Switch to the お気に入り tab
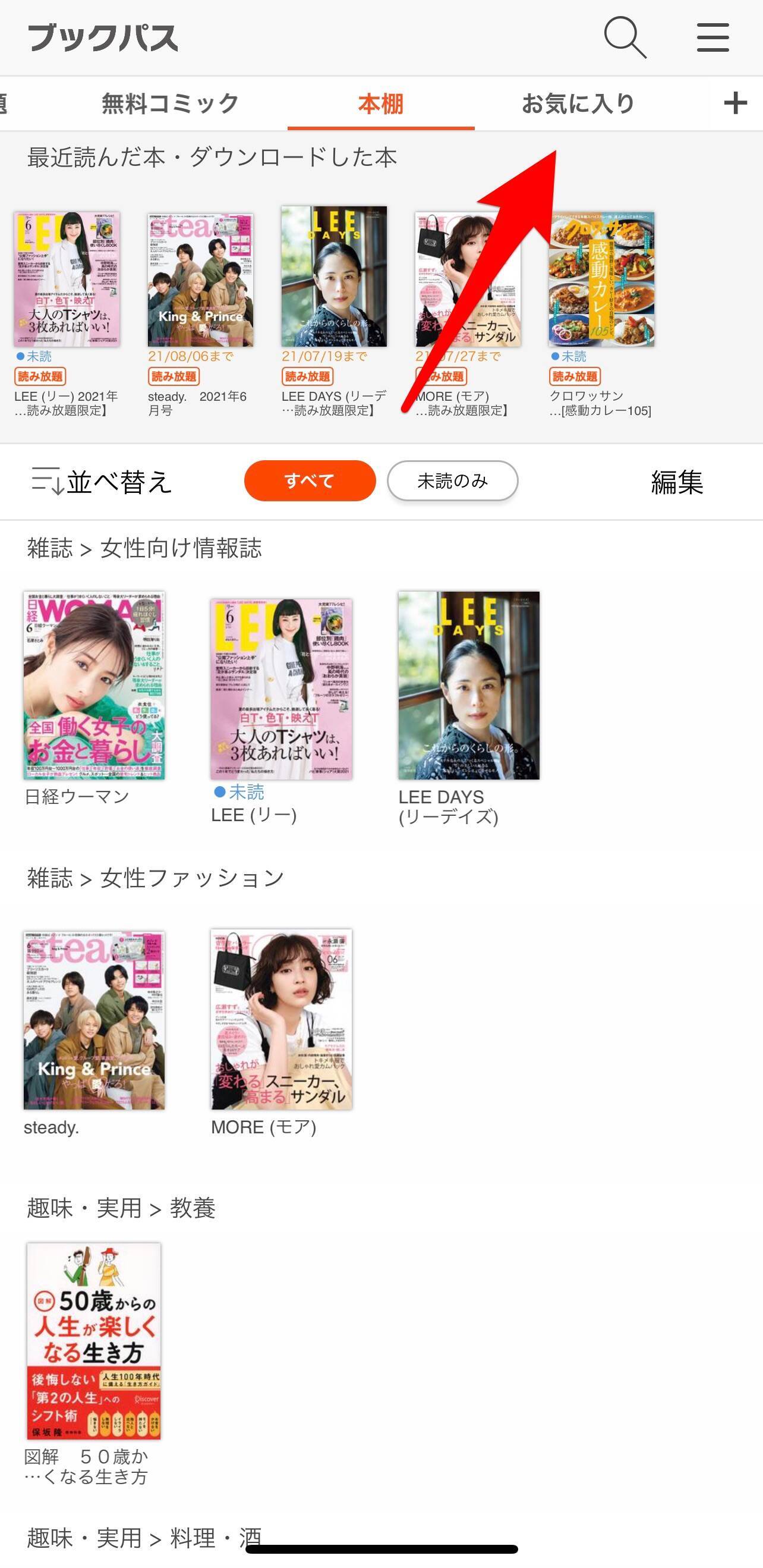 (x=578, y=103)
